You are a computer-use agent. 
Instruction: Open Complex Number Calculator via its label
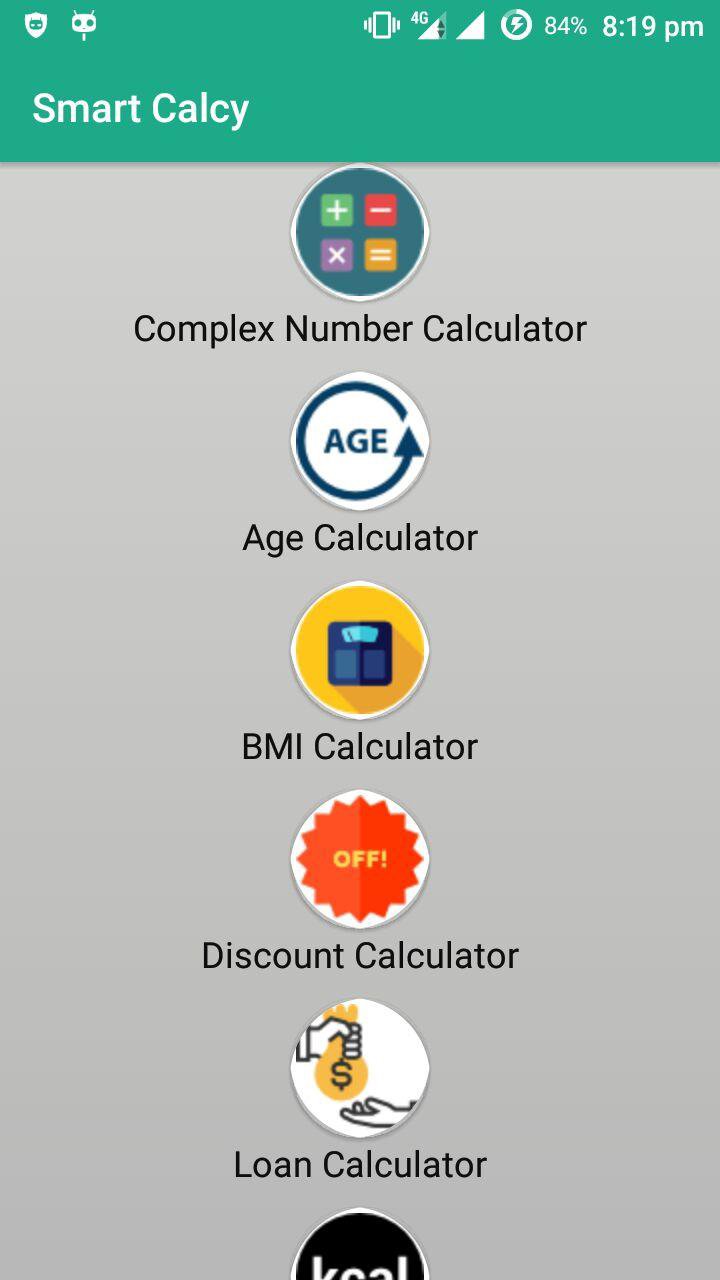tap(360, 328)
